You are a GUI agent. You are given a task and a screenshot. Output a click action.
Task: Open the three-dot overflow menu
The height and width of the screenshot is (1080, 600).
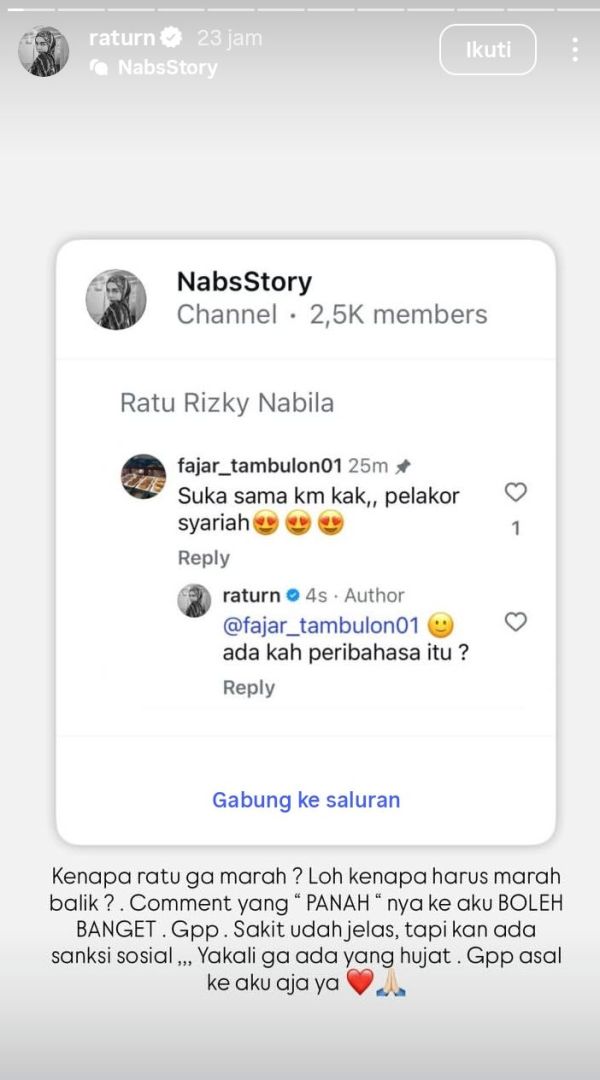pos(574,50)
